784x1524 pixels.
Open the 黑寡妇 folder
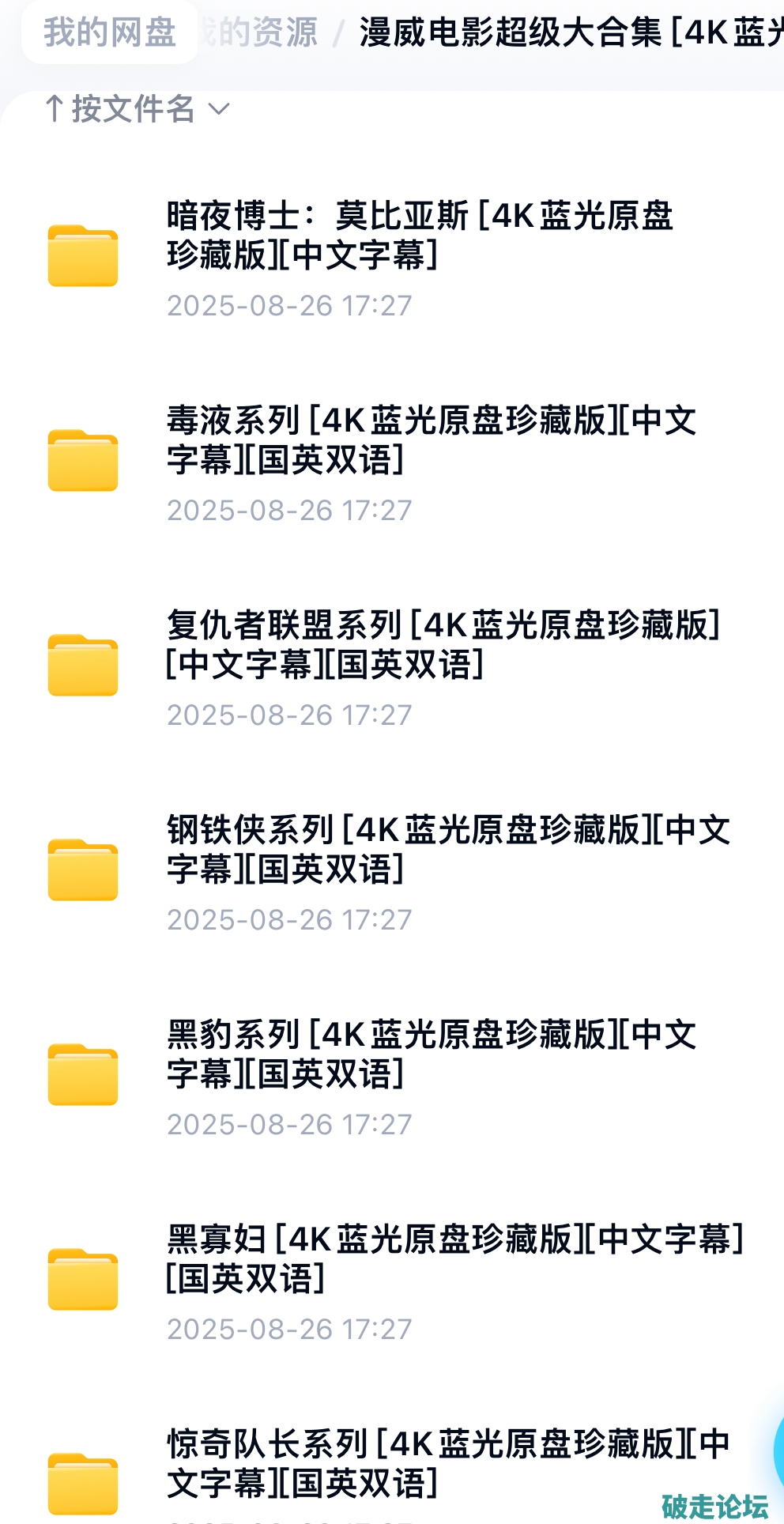[454, 1258]
